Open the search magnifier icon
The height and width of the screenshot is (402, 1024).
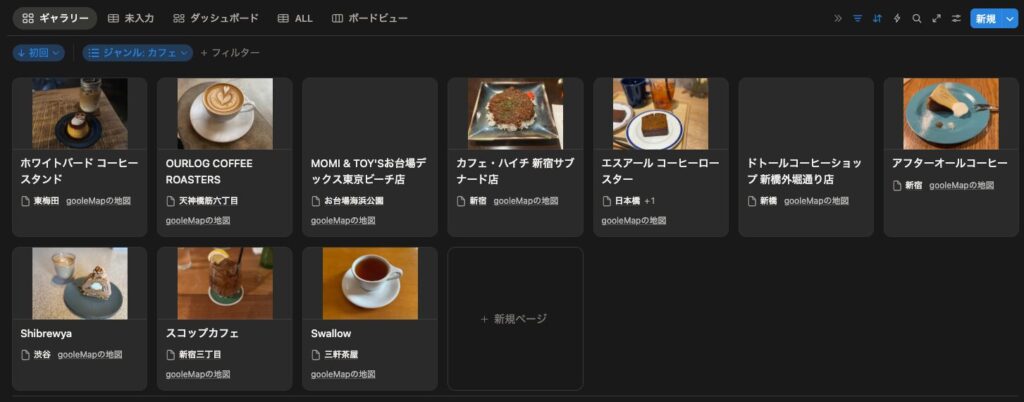(916, 18)
